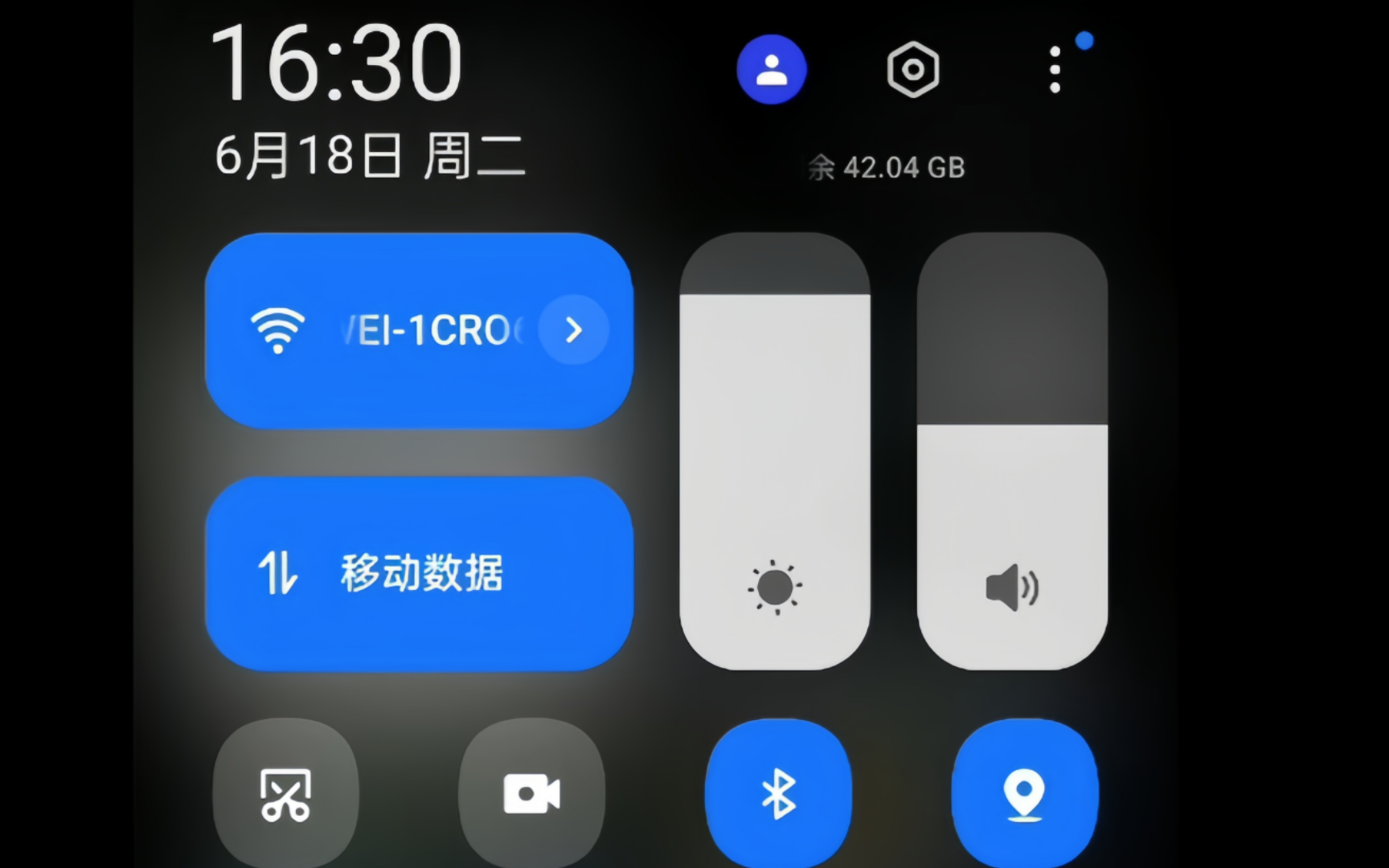Take a screenshot with scissors tile
Viewport: 1389px width, 868px height.
[x=285, y=794]
